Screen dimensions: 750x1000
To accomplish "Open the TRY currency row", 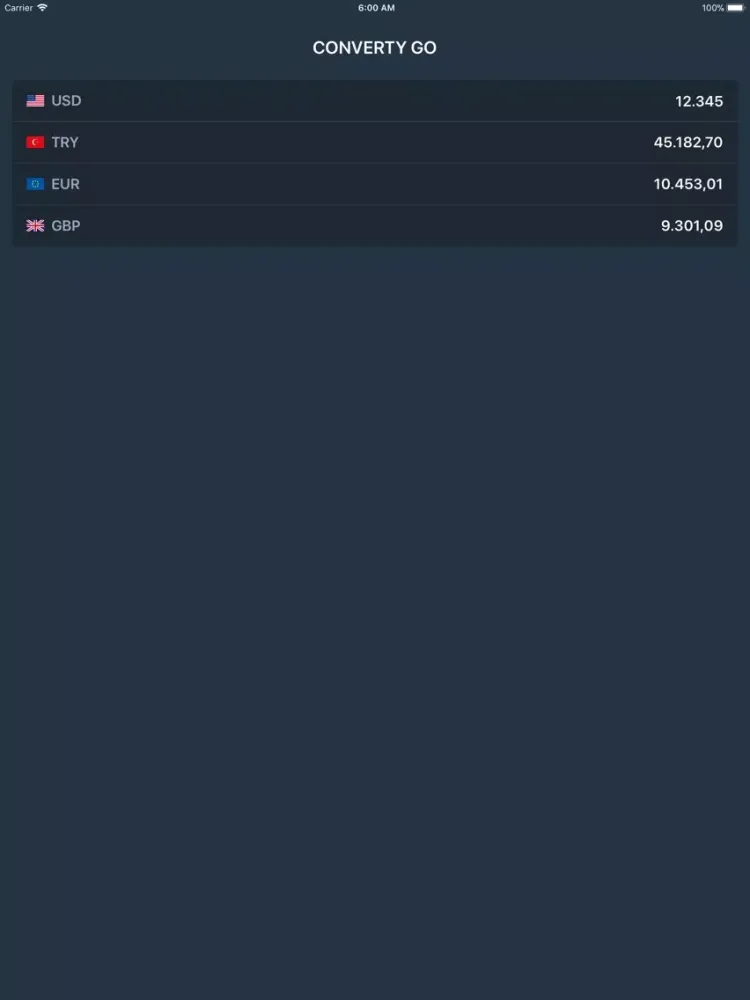I will point(374,143).
